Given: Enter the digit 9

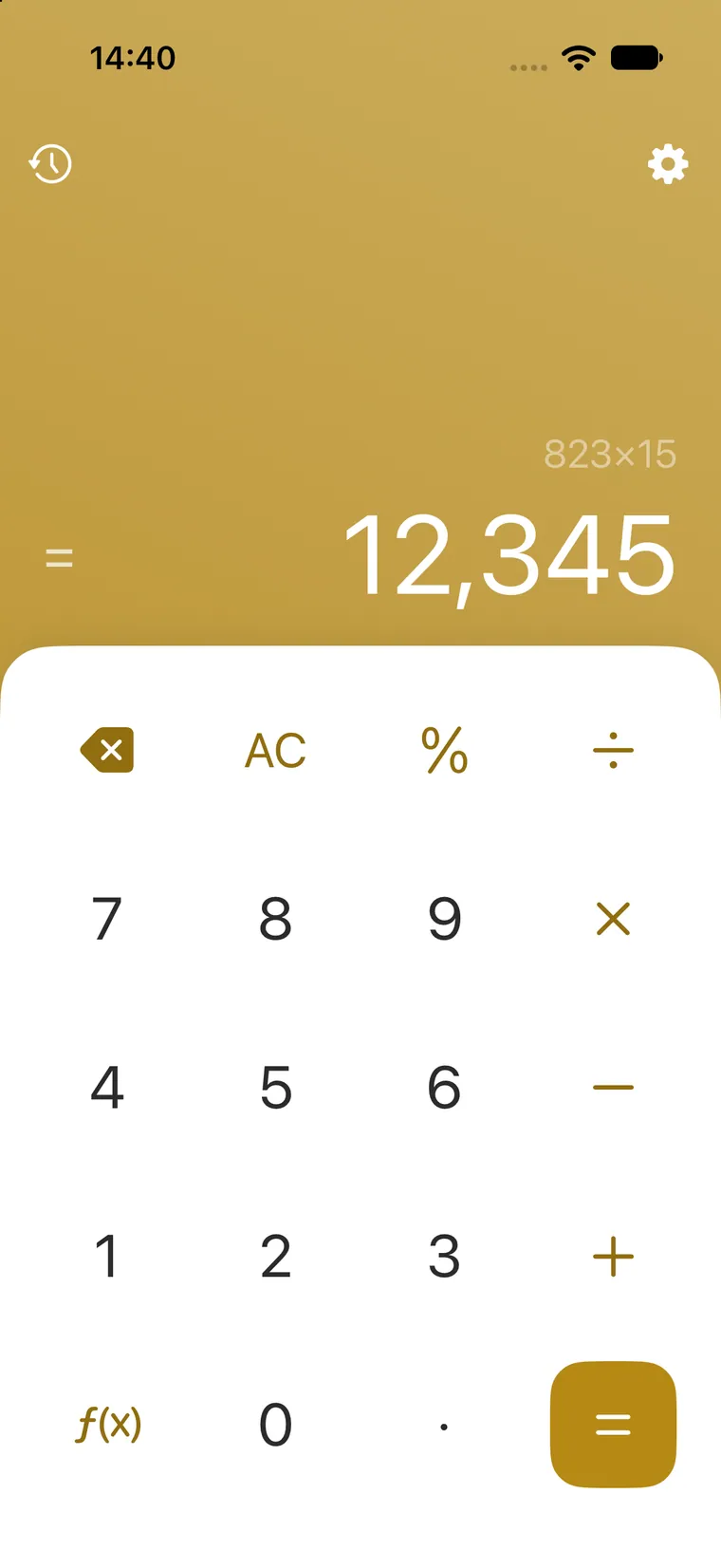Looking at the screenshot, I should 444,919.
